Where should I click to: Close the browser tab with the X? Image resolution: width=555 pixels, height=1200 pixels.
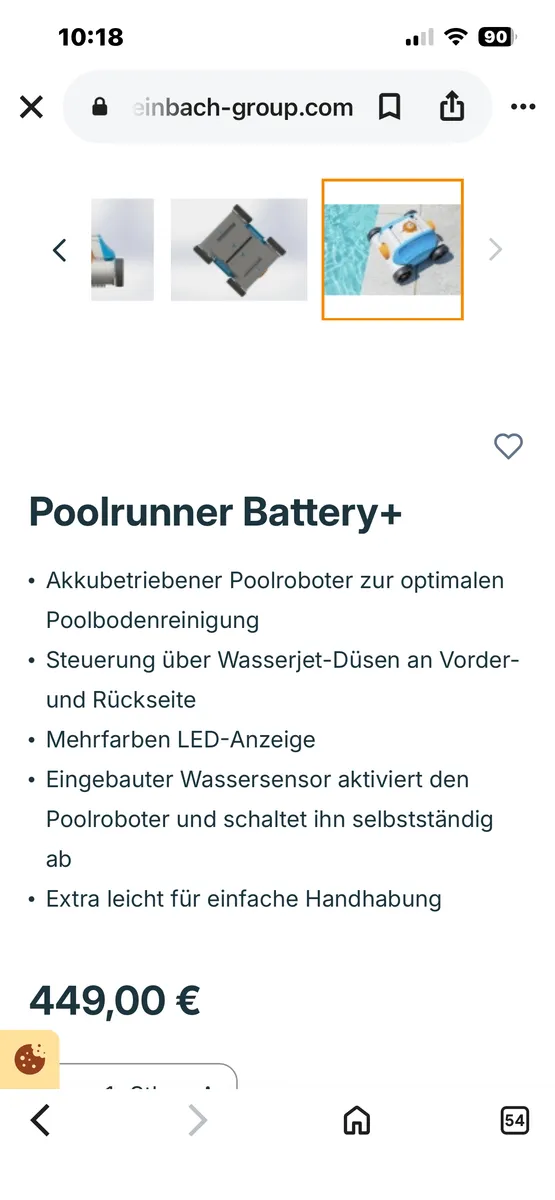point(32,107)
